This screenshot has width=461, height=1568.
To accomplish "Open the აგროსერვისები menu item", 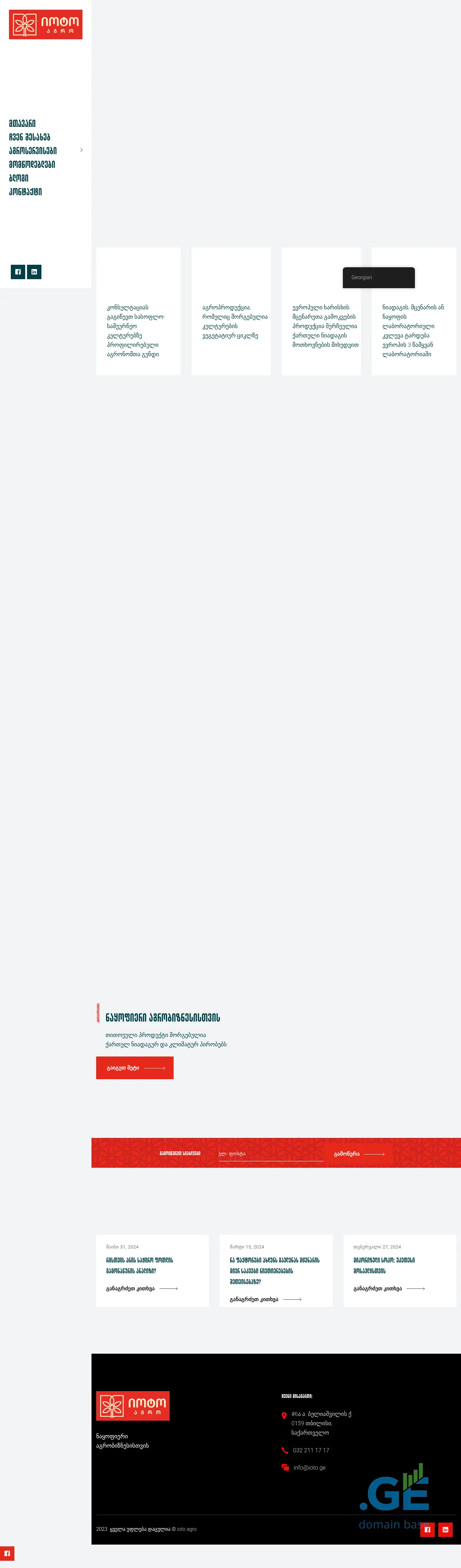I will 33,151.
